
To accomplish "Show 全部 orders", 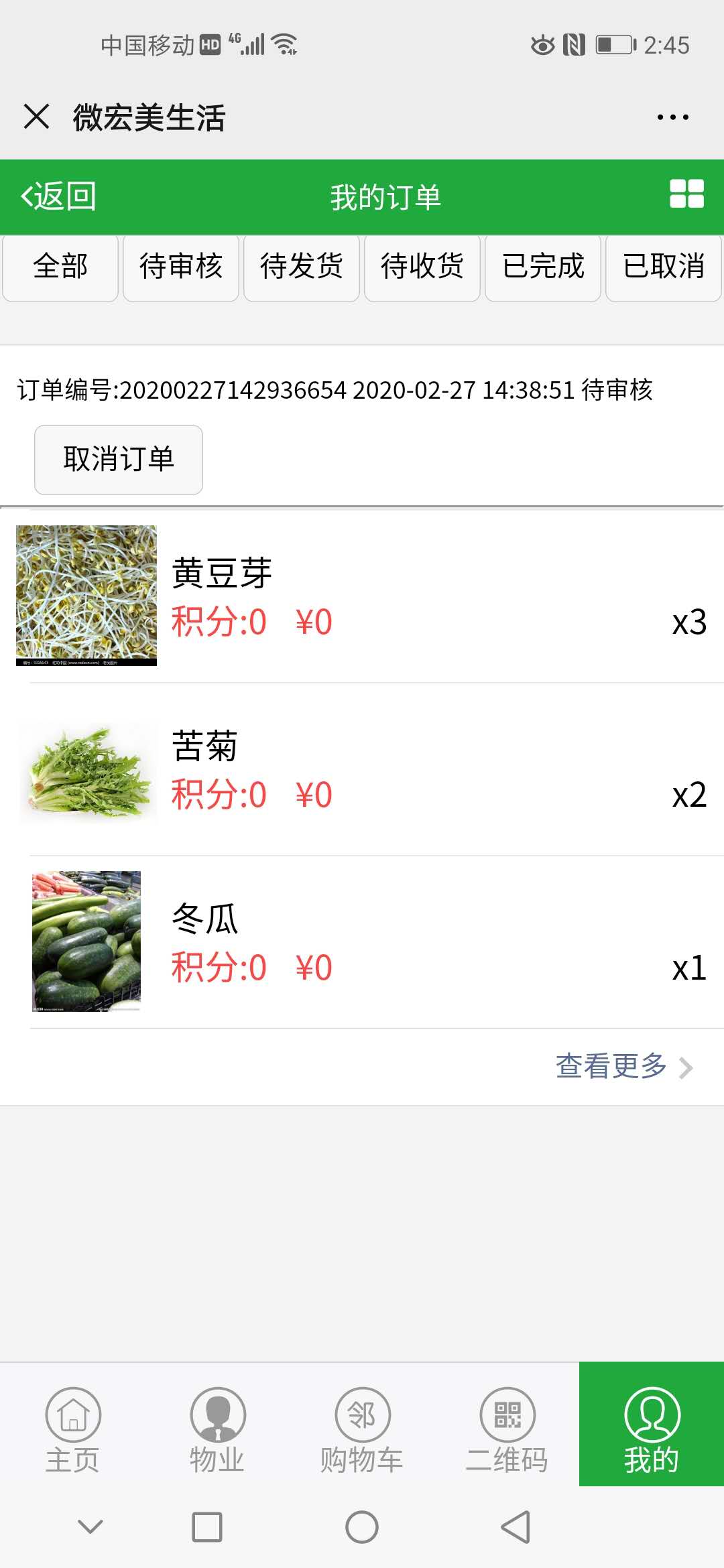I will pyautogui.click(x=60, y=267).
